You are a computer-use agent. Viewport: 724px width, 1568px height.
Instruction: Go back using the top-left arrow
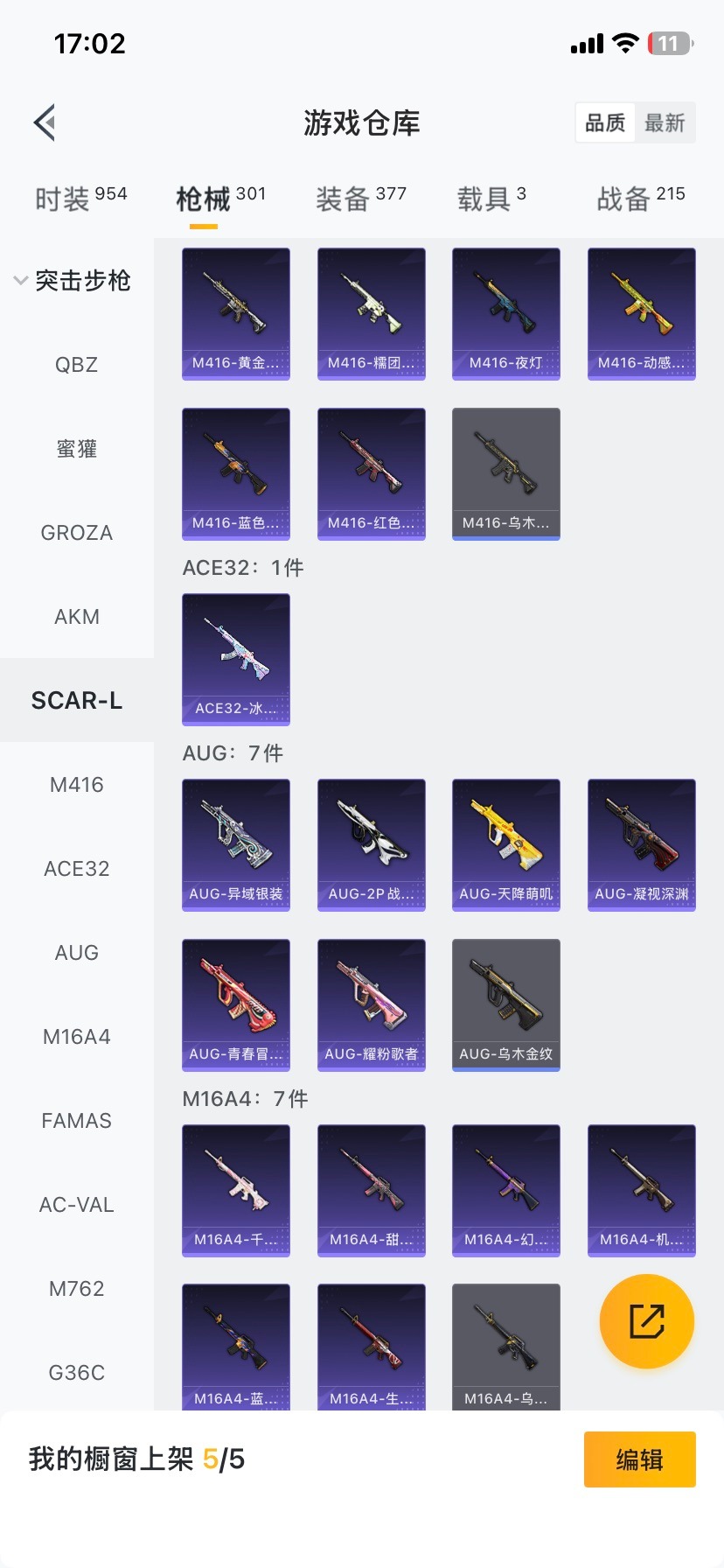[45, 122]
